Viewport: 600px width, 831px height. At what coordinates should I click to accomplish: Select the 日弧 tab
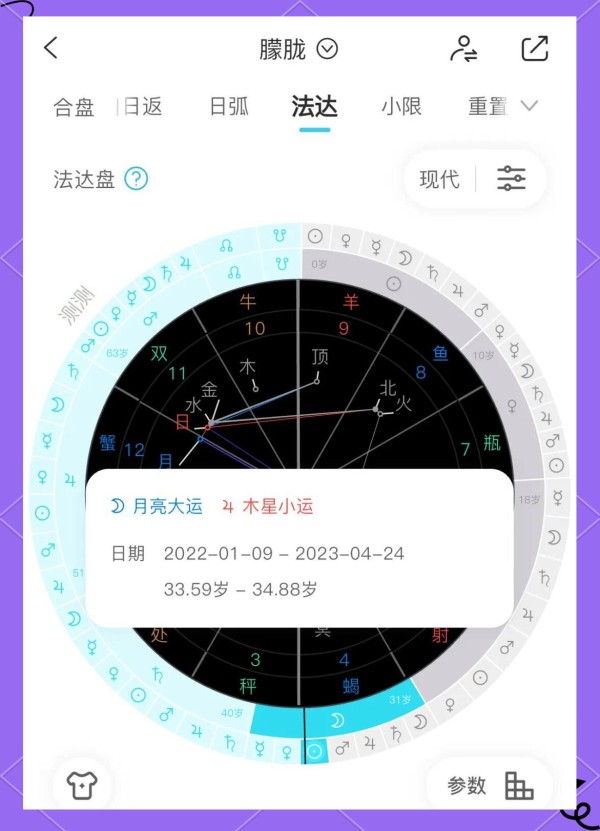click(229, 107)
